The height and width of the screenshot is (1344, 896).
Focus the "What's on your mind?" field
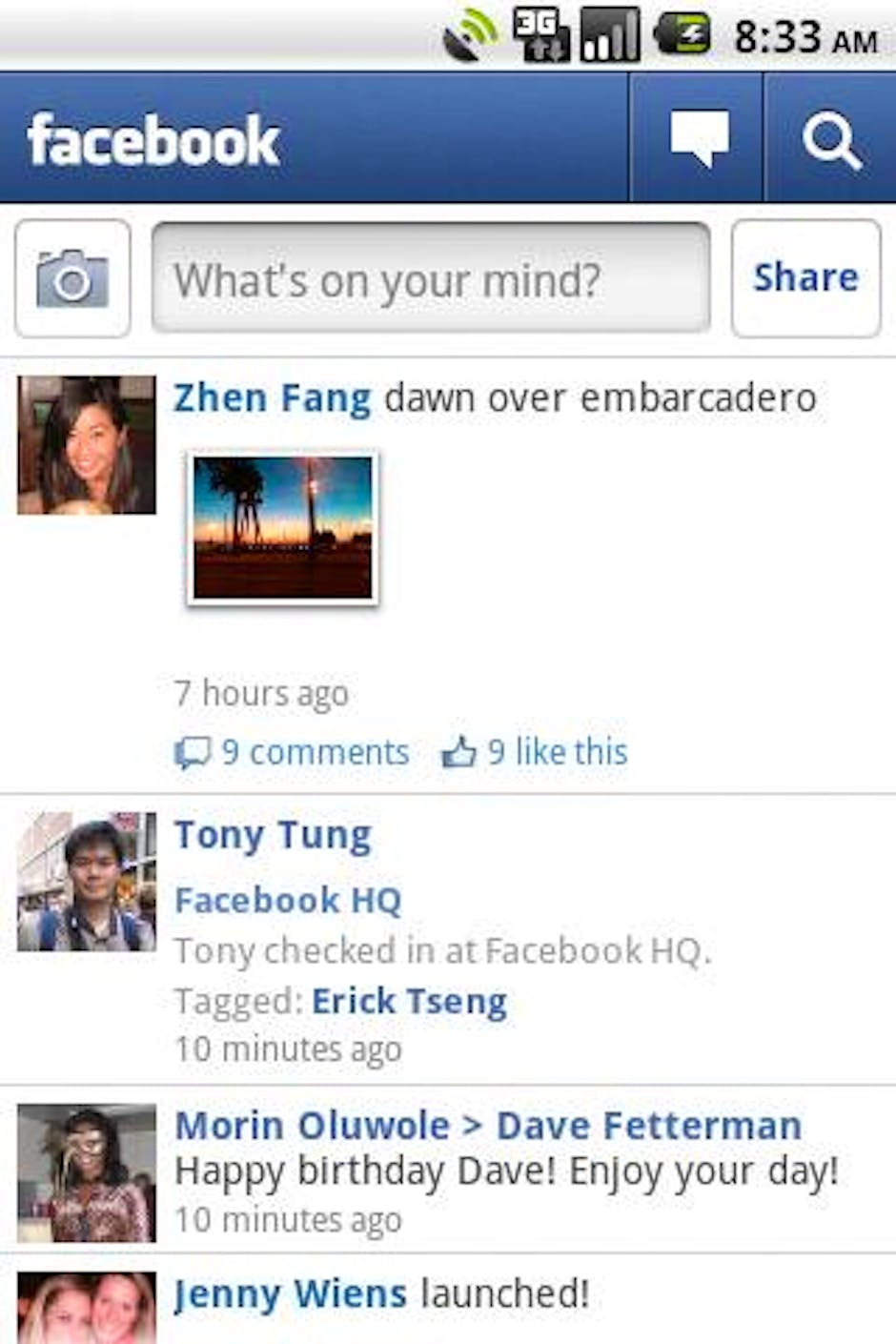click(431, 278)
